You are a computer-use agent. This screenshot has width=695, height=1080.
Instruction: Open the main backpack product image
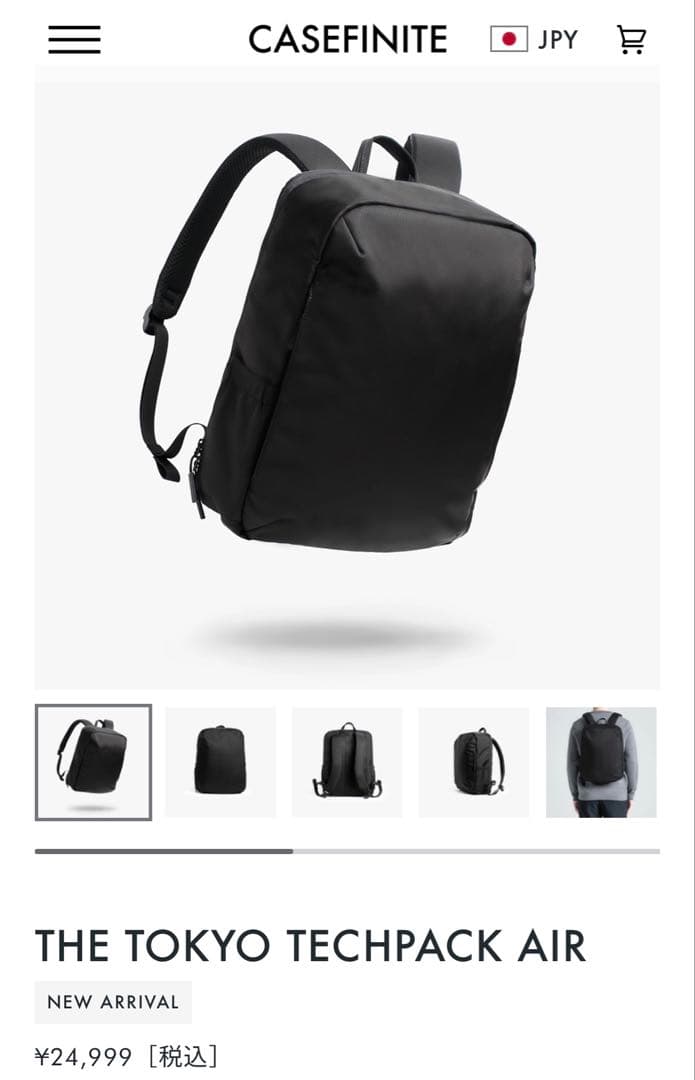(x=347, y=375)
